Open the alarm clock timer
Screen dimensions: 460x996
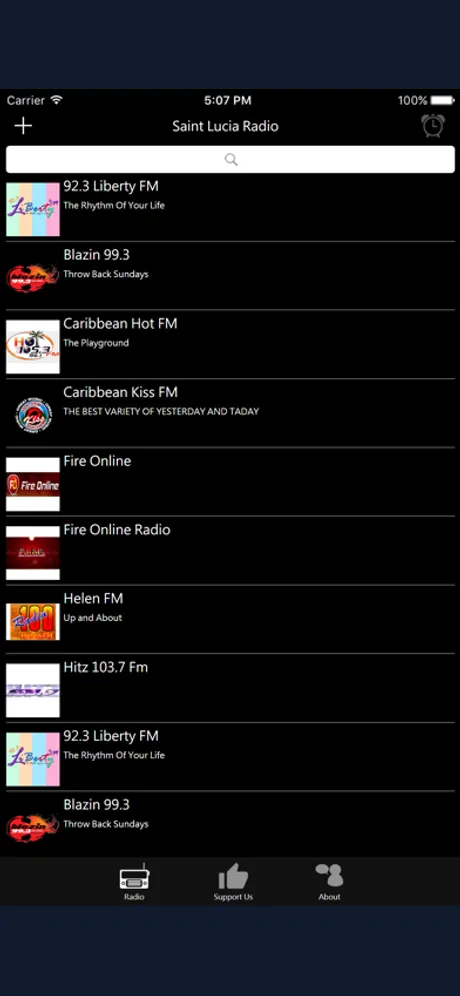(x=433, y=126)
